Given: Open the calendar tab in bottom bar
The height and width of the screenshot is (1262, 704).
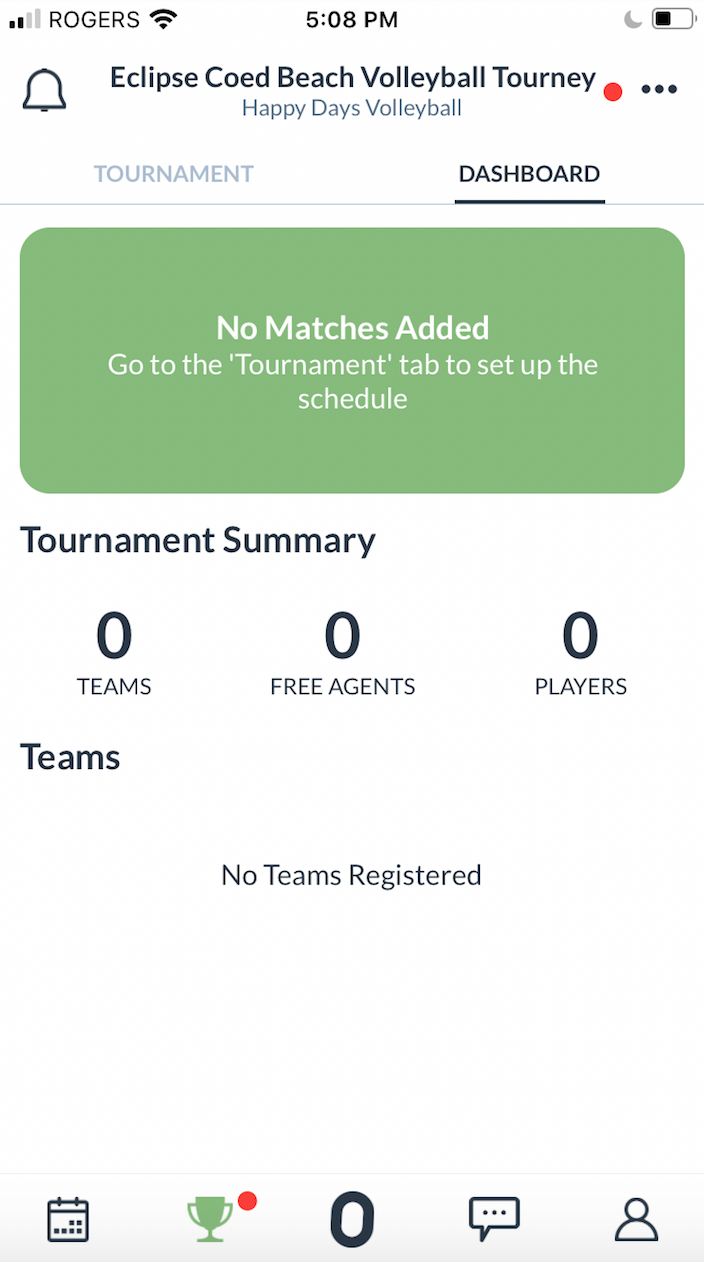Looking at the screenshot, I should (x=69, y=1219).
